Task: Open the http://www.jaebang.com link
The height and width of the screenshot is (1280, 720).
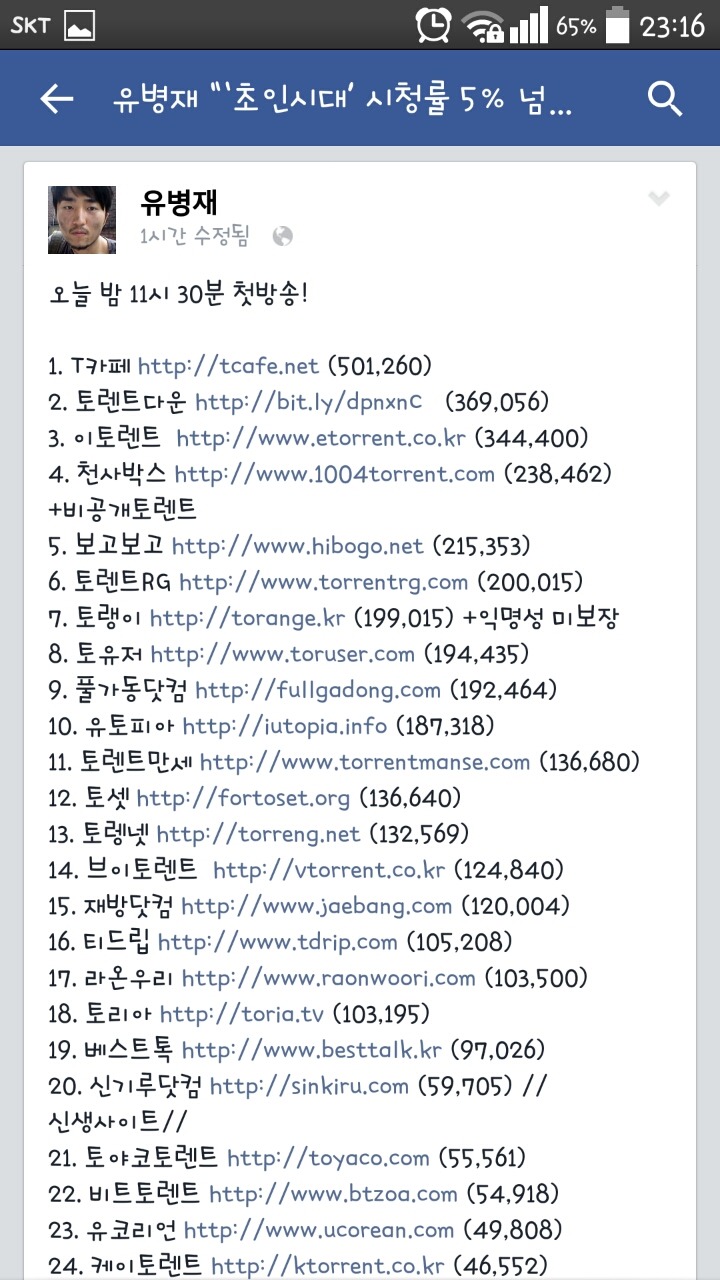Action: click(317, 906)
